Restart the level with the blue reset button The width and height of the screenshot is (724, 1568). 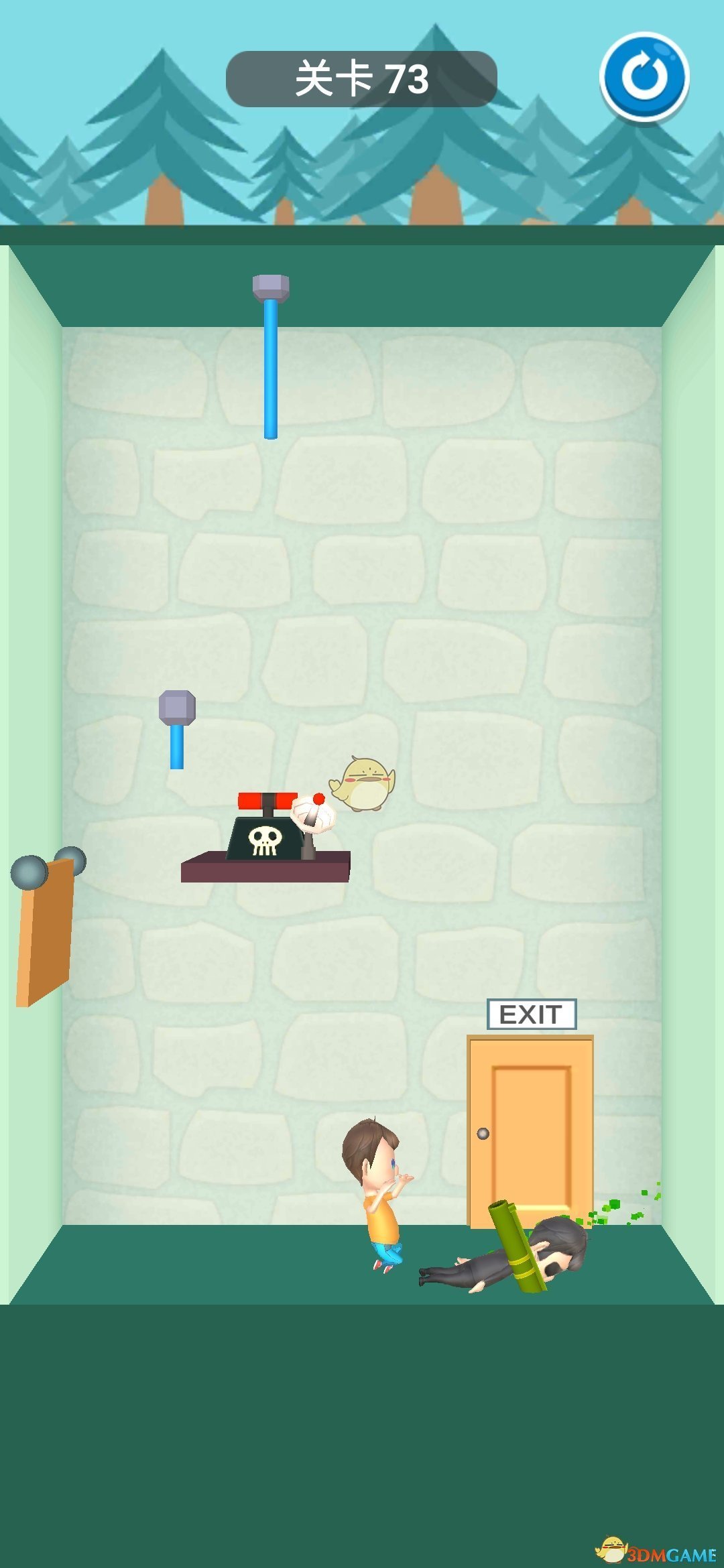(x=644, y=76)
